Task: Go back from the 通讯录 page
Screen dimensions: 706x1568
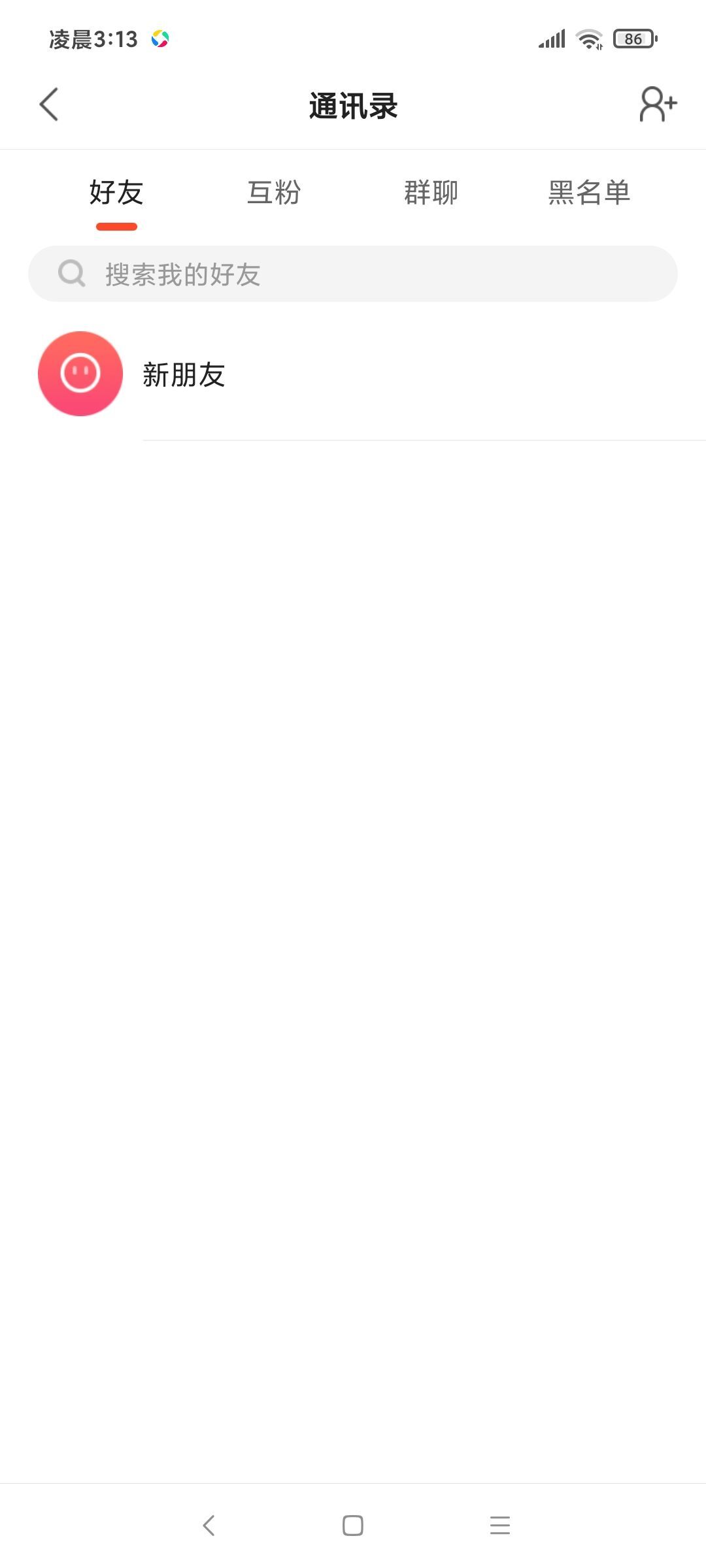Action: (49, 105)
